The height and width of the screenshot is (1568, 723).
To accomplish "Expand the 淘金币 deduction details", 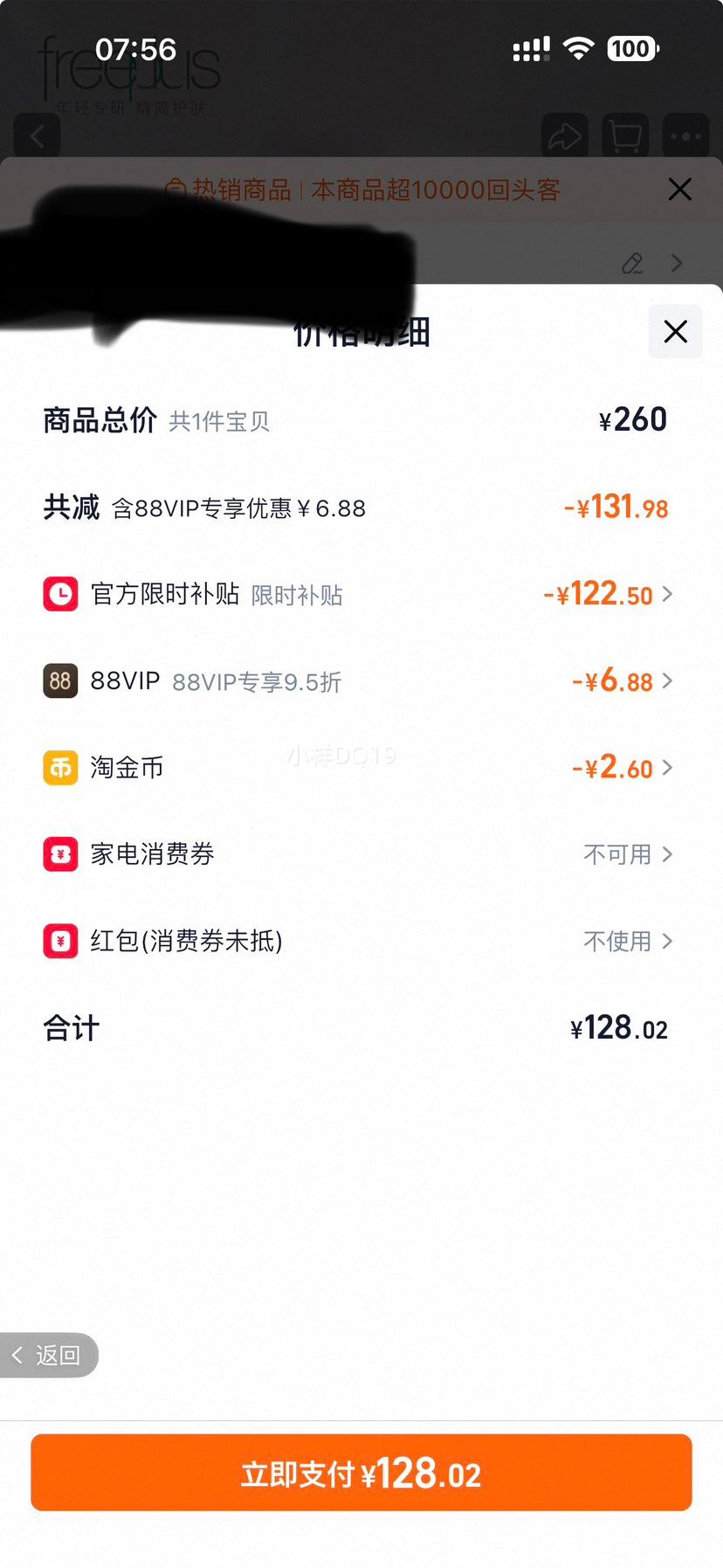I will tap(667, 768).
